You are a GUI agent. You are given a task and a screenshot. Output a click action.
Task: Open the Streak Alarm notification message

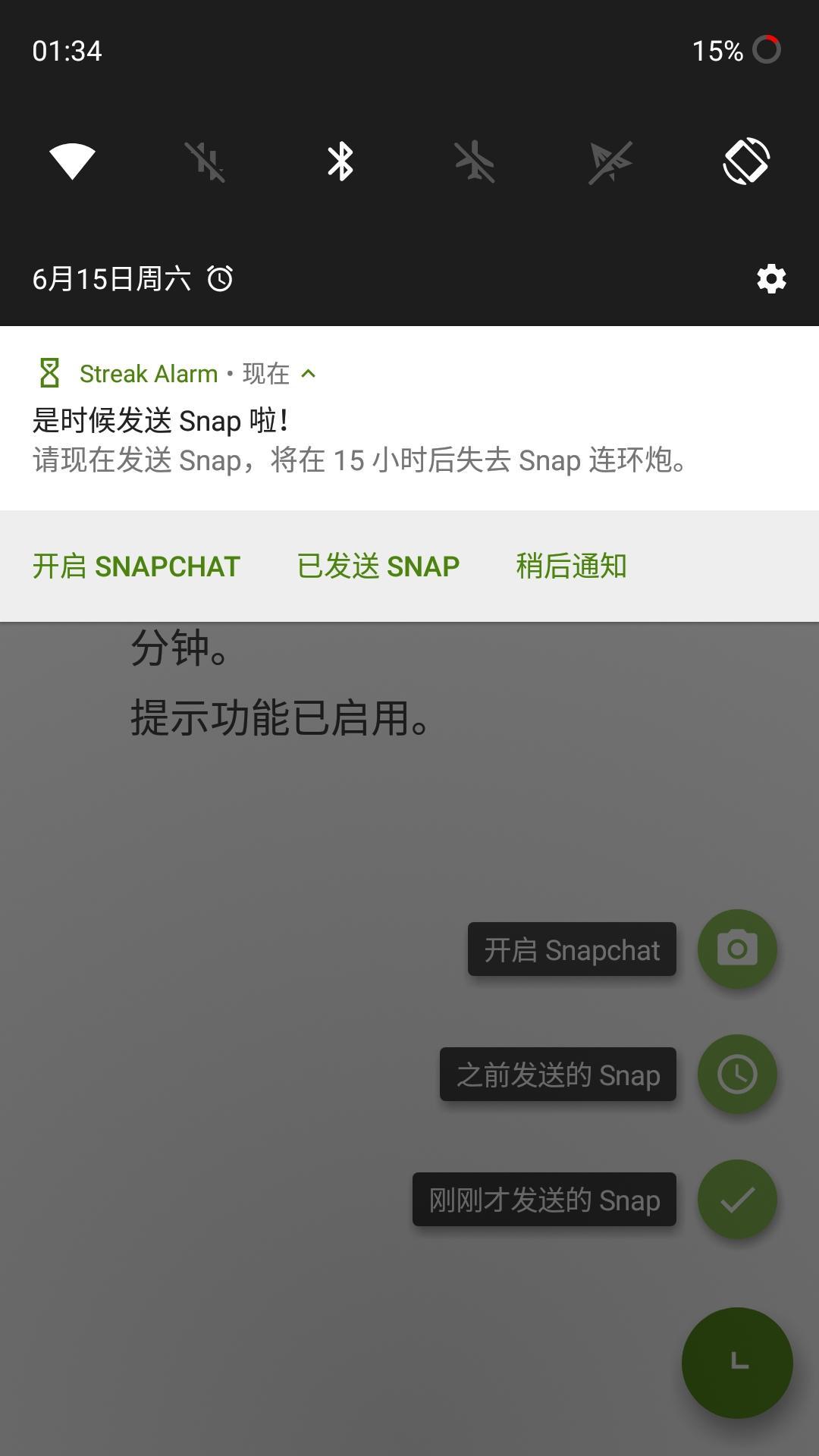[x=360, y=441]
